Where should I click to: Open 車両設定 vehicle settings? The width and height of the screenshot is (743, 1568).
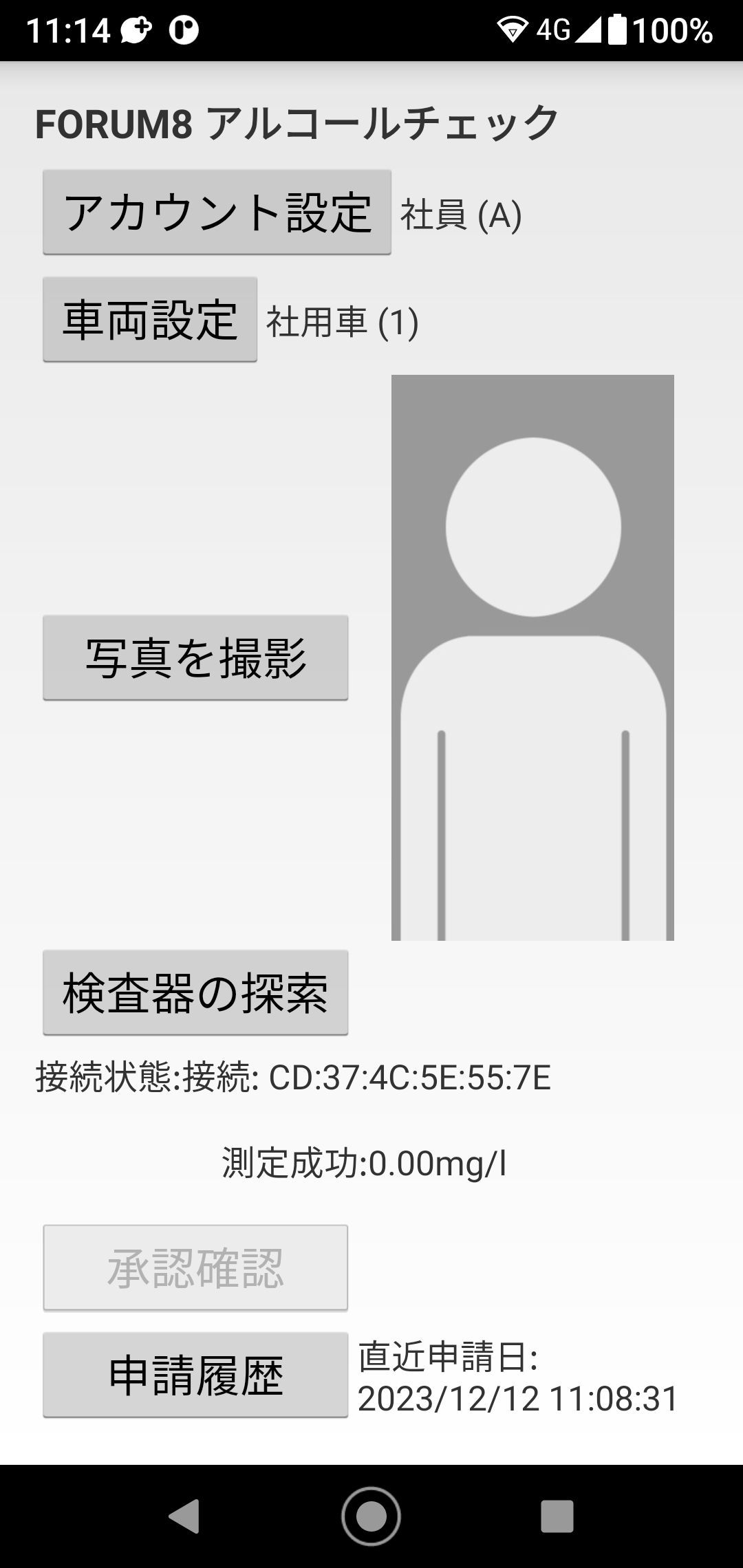pyautogui.click(x=150, y=320)
